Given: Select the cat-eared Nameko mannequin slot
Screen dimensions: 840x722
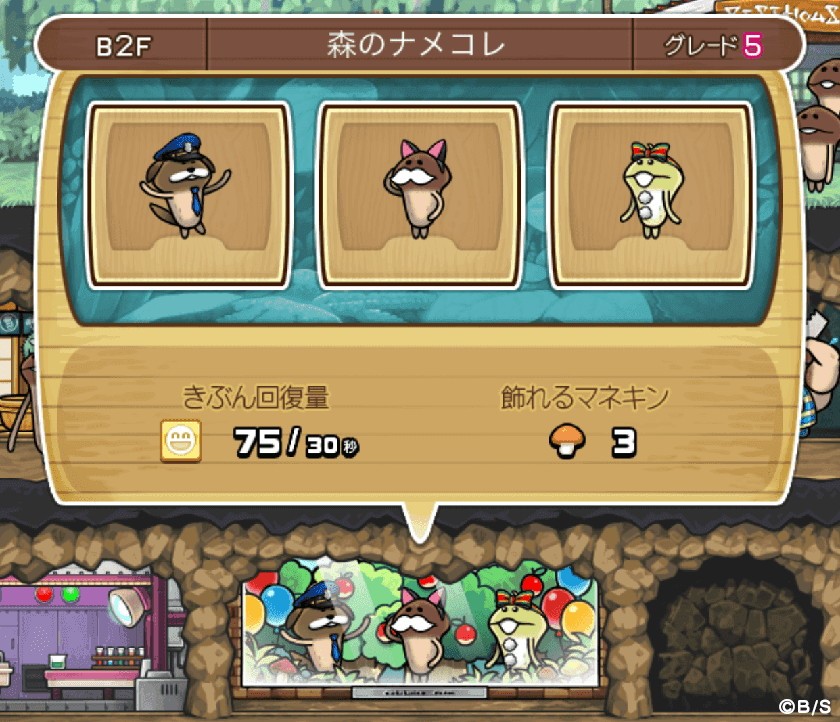Looking at the screenshot, I should point(420,194).
